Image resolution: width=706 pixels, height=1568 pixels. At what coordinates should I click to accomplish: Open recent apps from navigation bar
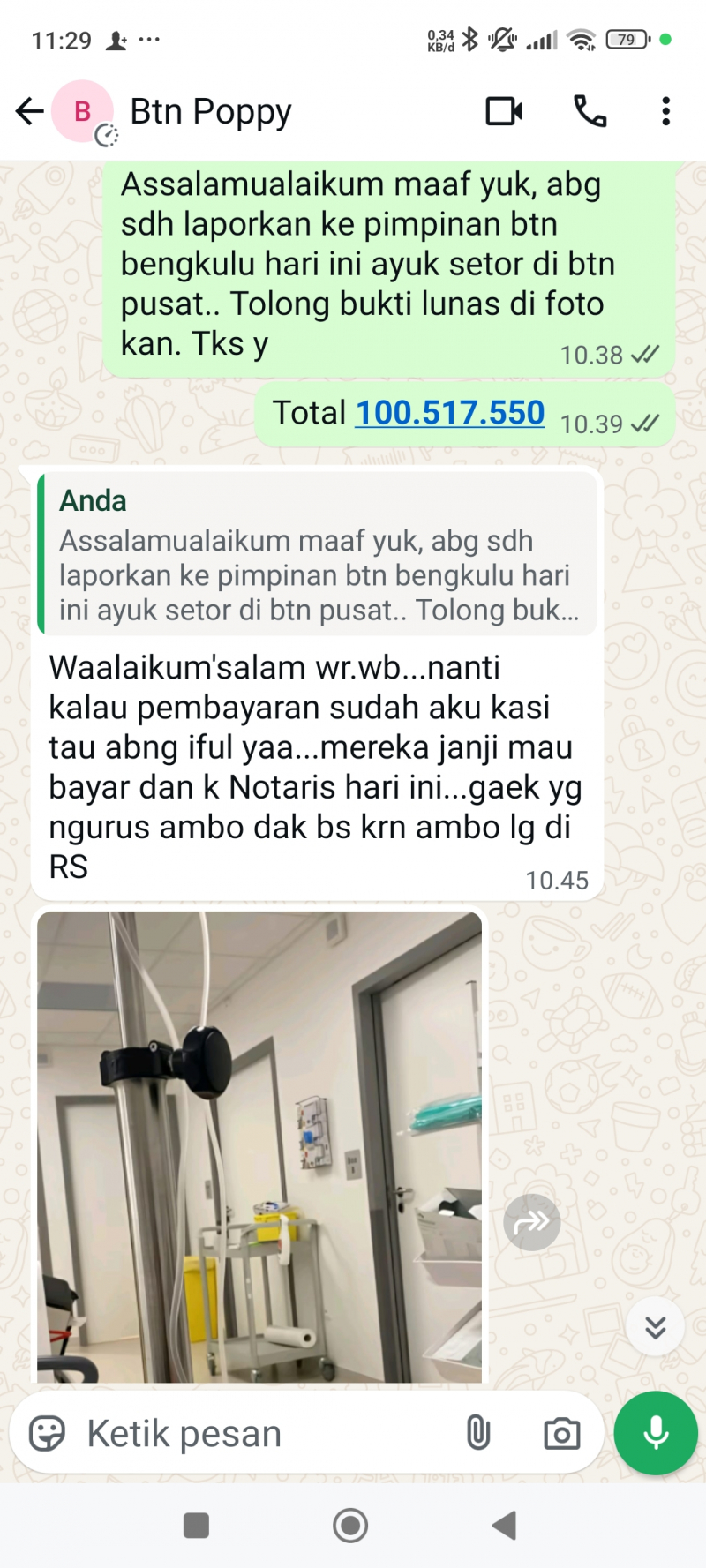point(196,1525)
